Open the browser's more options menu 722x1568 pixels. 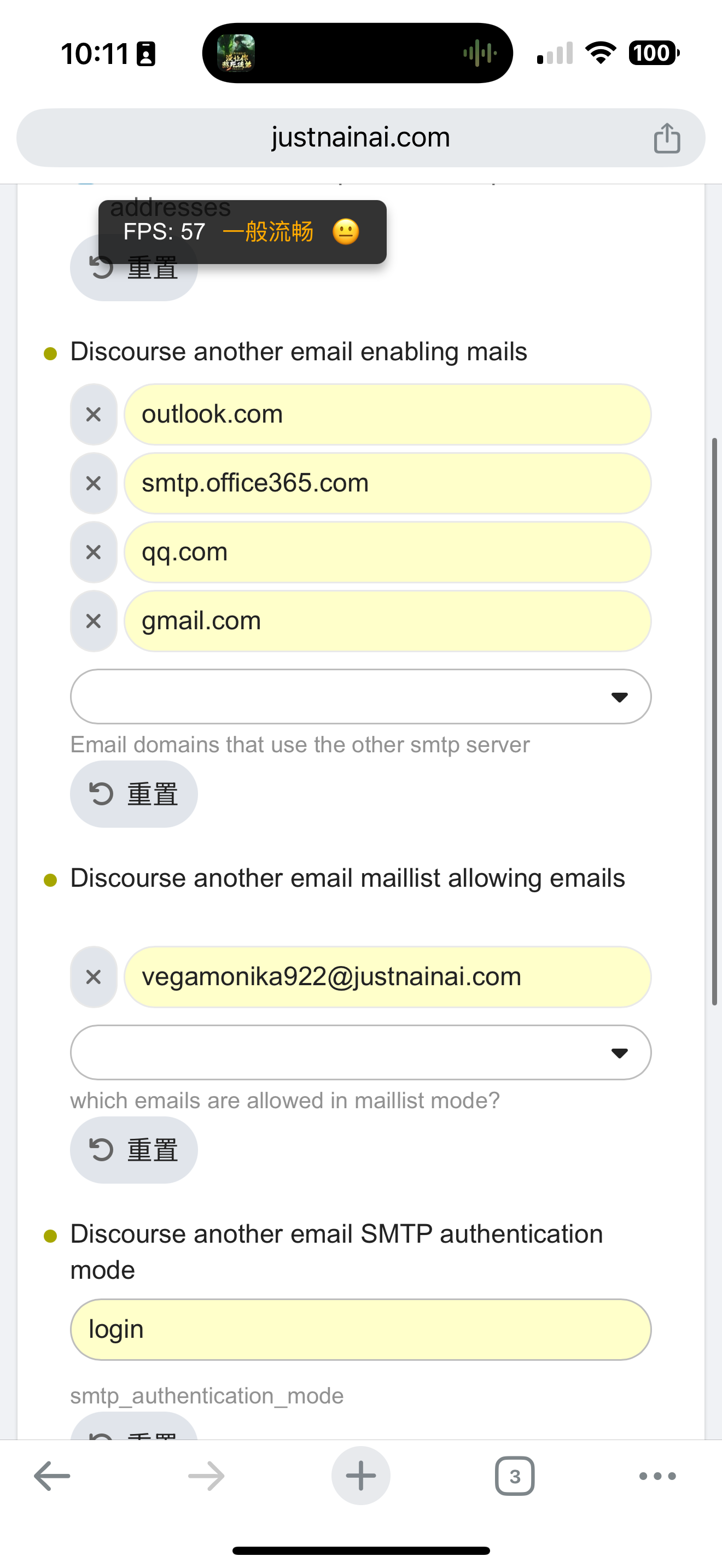[x=657, y=1476]
